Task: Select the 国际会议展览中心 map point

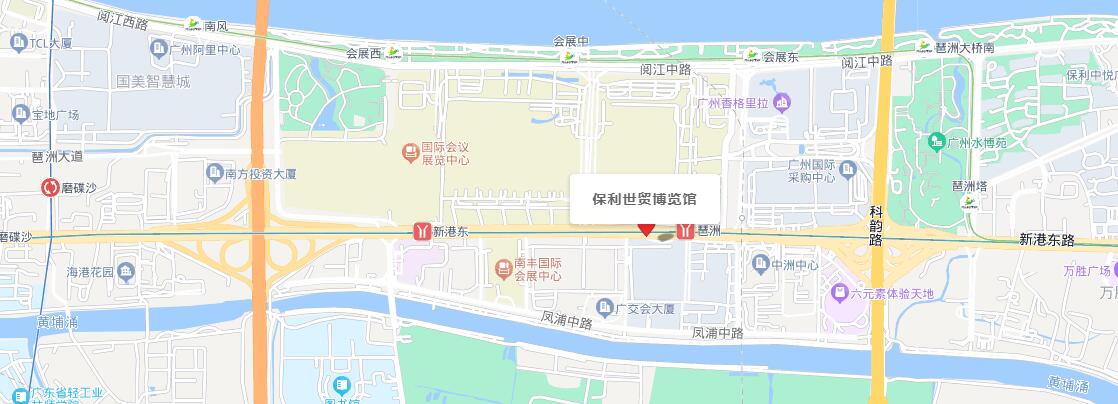Action: tap(410, 153)
